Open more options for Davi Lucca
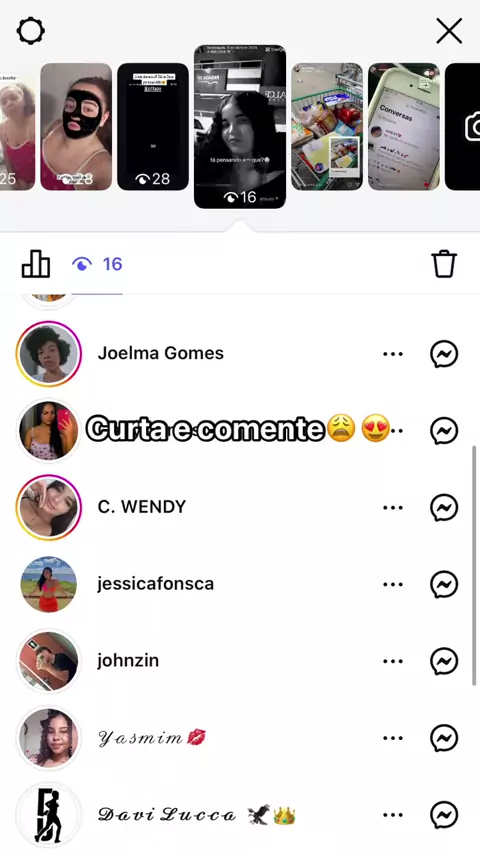 click(393, 815)
